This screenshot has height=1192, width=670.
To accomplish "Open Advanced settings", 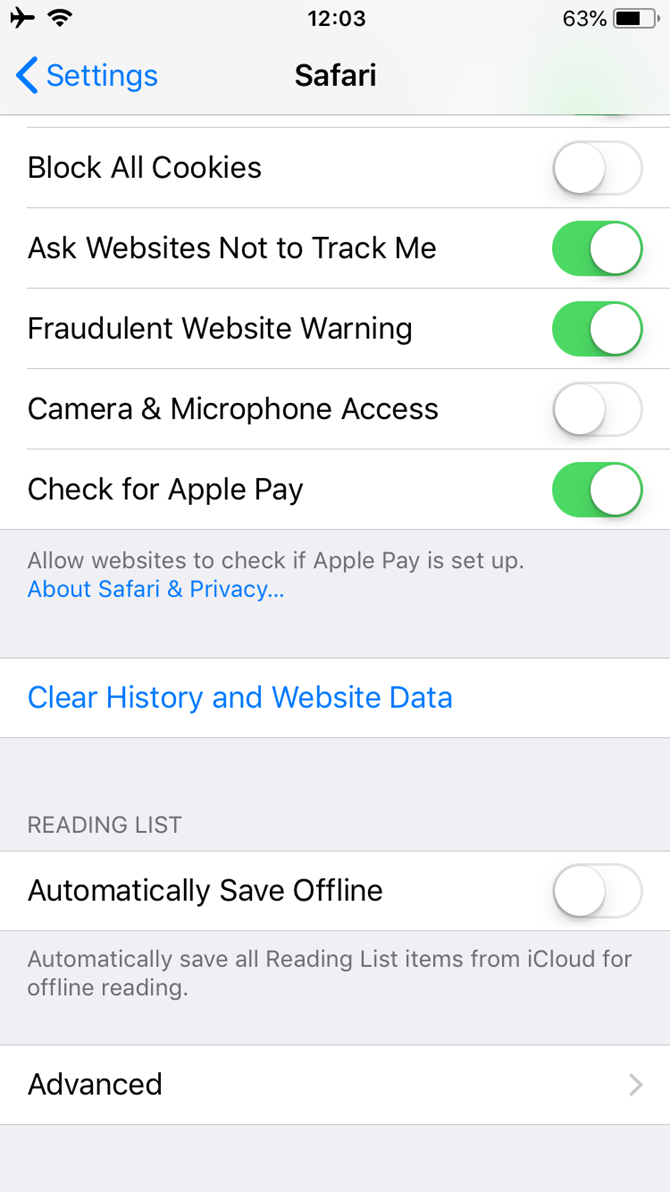I will 335,1085.
